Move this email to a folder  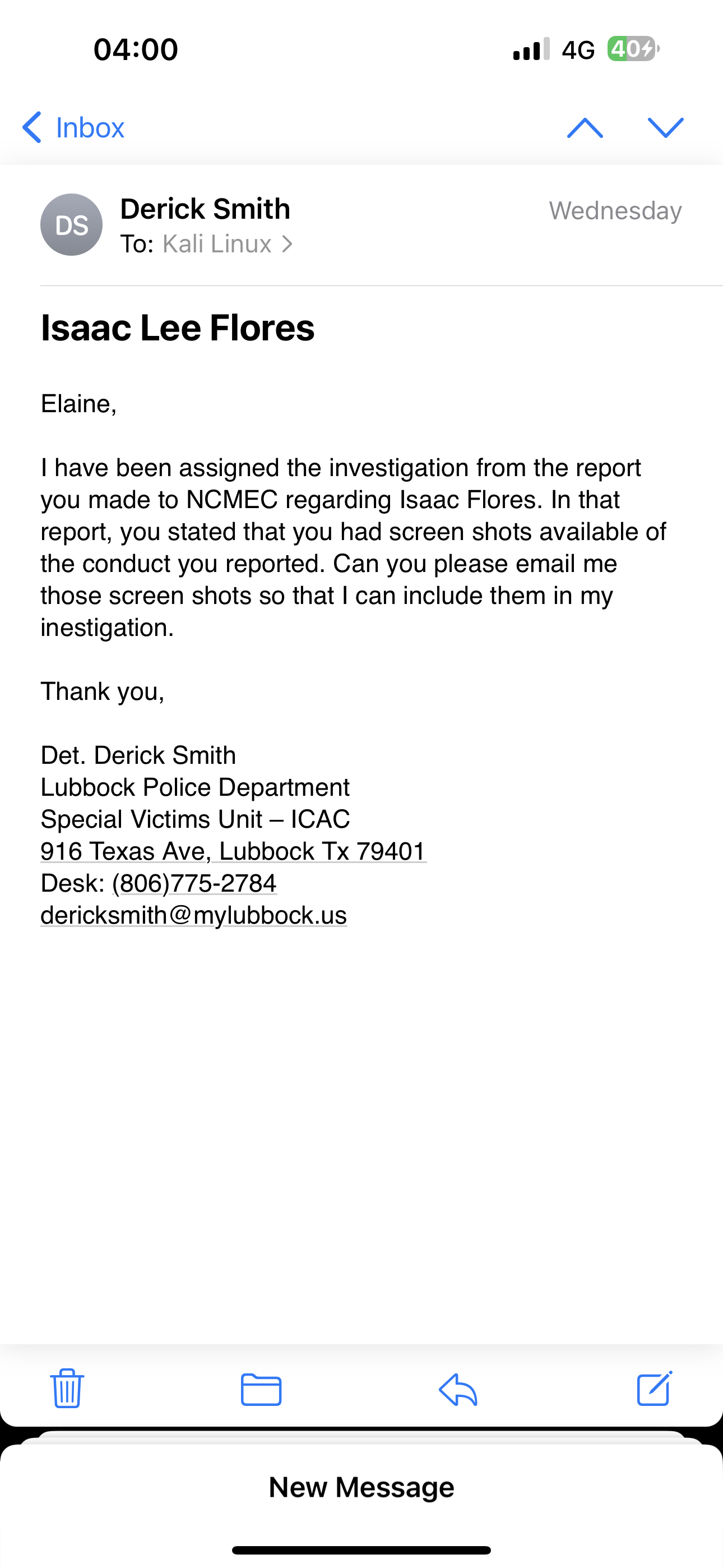pos(261,1390)
